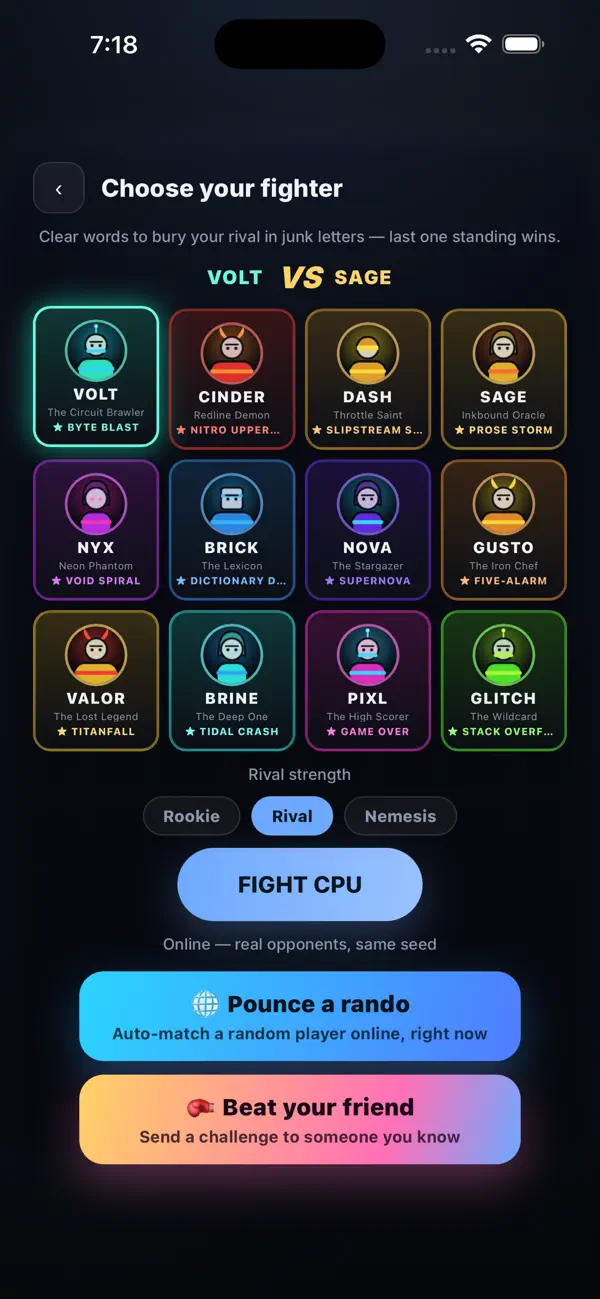
Task: Select BRINE The Deep One
Action: coord(232,681)
